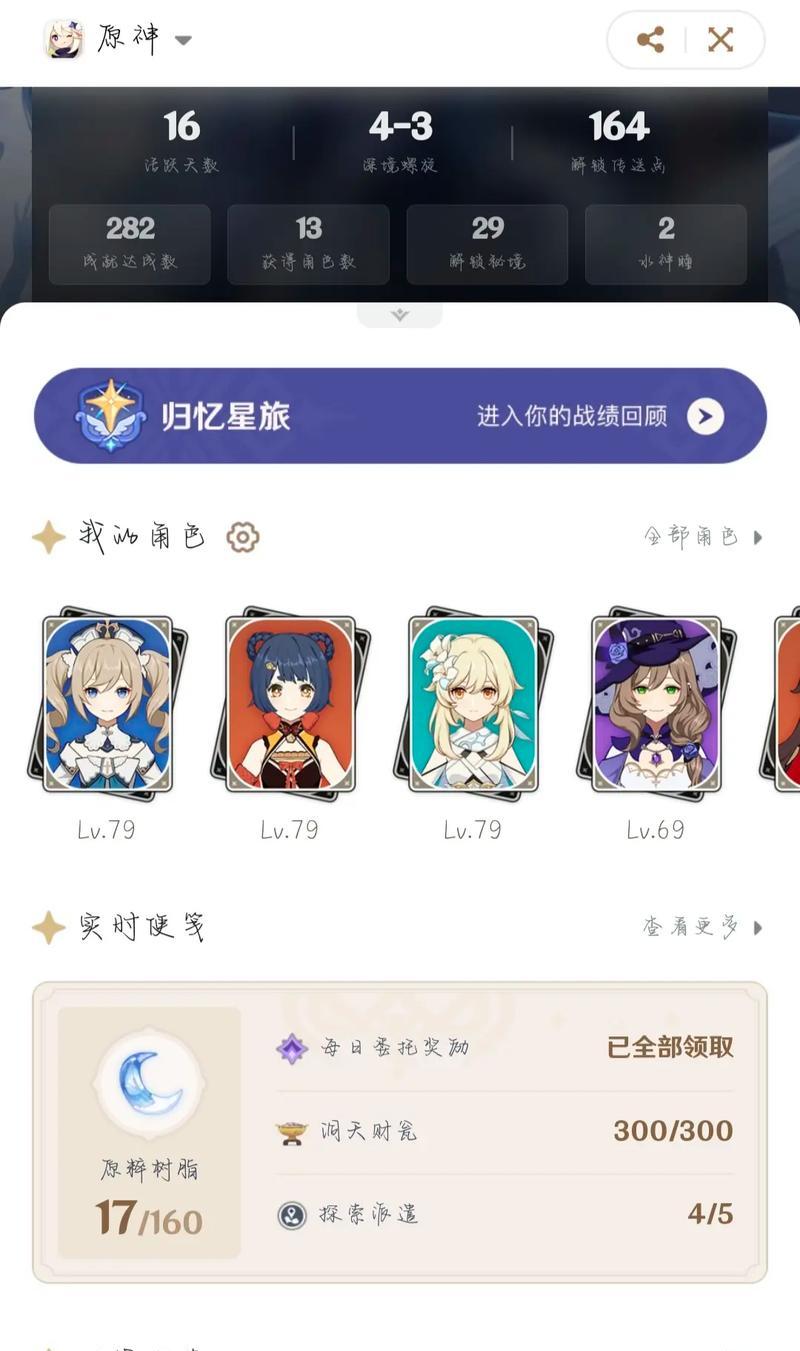Open the 原神 game switcher dropdown

click(x=183, y=40)
